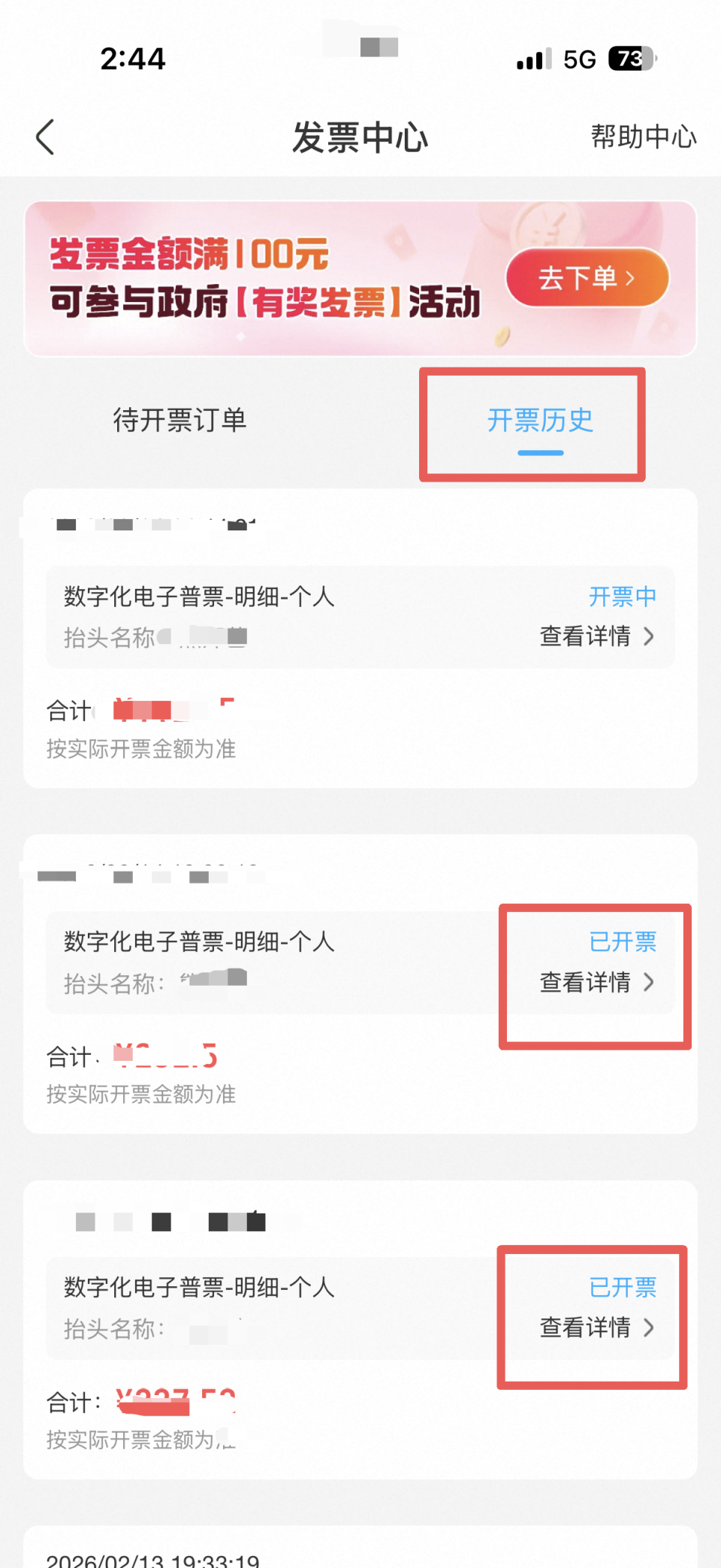Screen dimensions: 721x1568
Task: Tap the 去下单 button on the banner
Action: [x=587, y=278]
